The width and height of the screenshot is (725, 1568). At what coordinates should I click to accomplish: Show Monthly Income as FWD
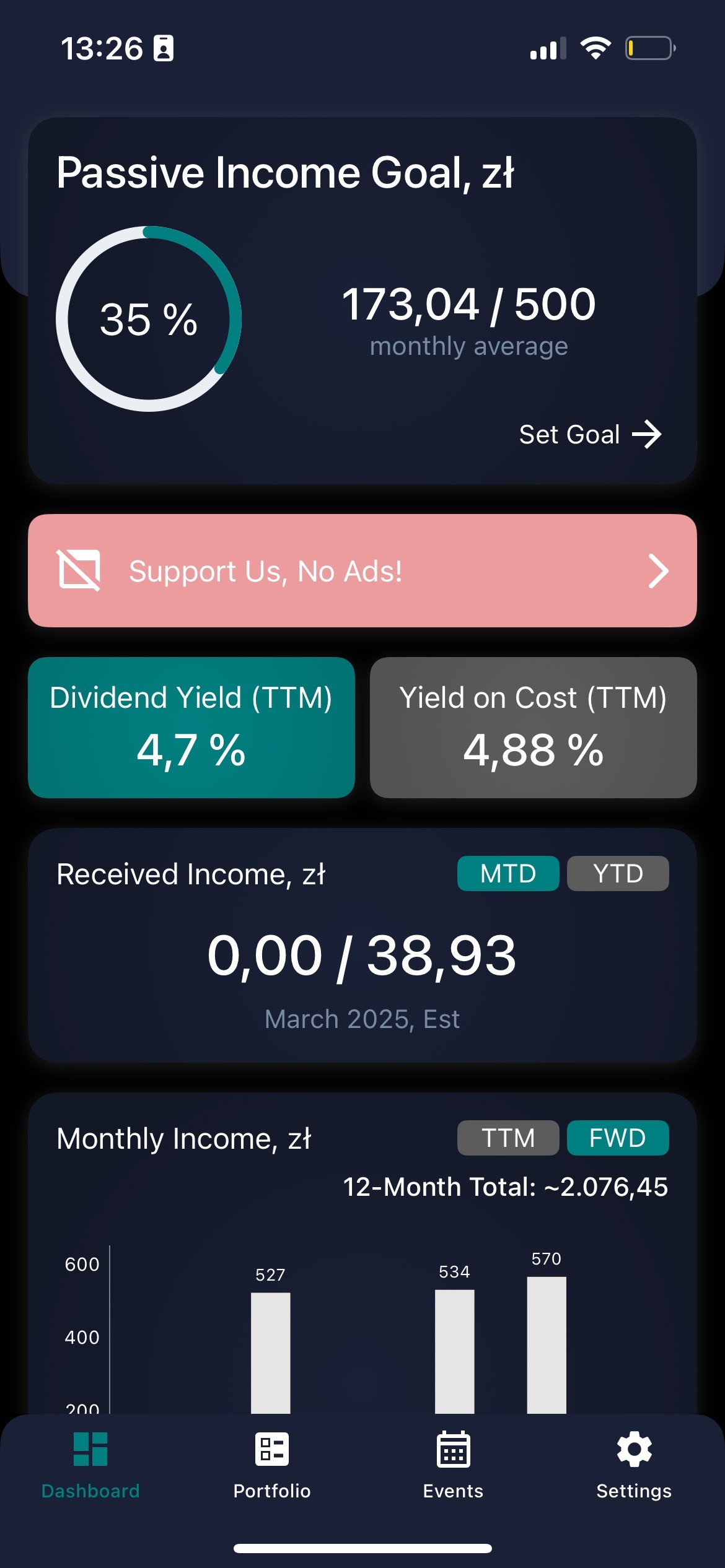pos(618,1138)
